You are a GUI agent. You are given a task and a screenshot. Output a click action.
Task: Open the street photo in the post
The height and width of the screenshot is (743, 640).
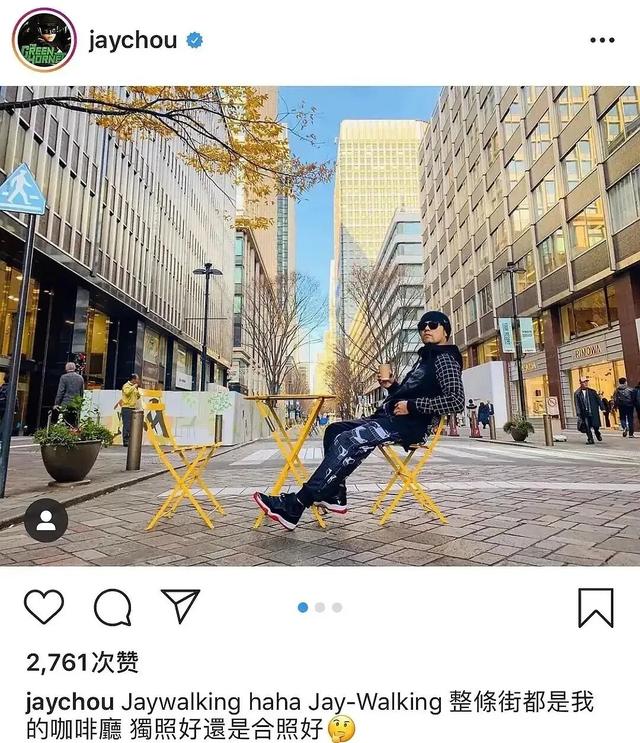pyautogui.click(x=320, y=325)
